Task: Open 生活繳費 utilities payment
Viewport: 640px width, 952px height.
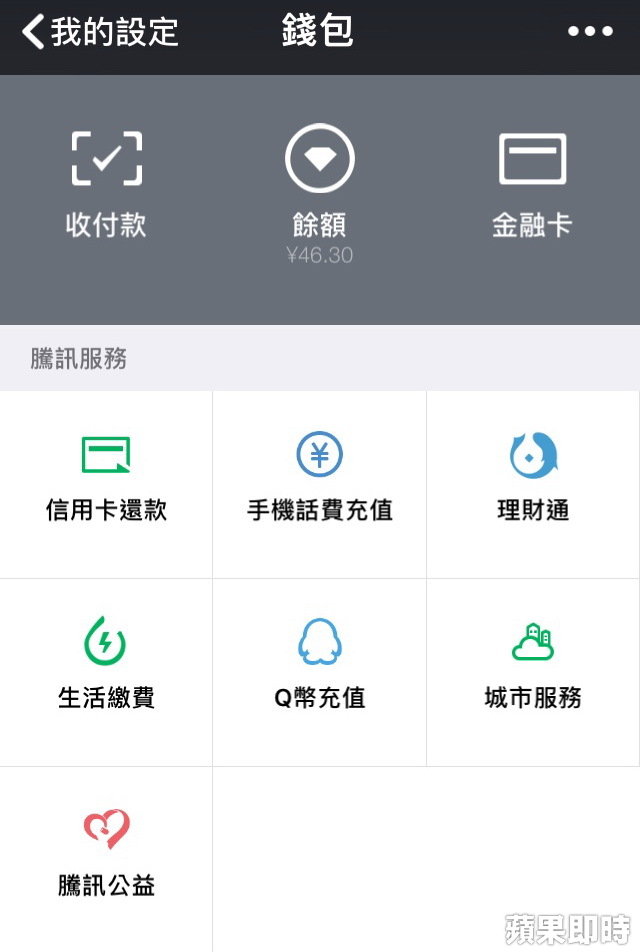Action: point(106,672)
